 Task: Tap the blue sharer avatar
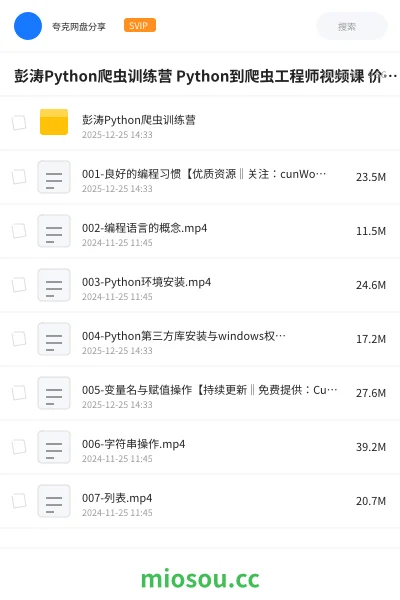[28, 26]
